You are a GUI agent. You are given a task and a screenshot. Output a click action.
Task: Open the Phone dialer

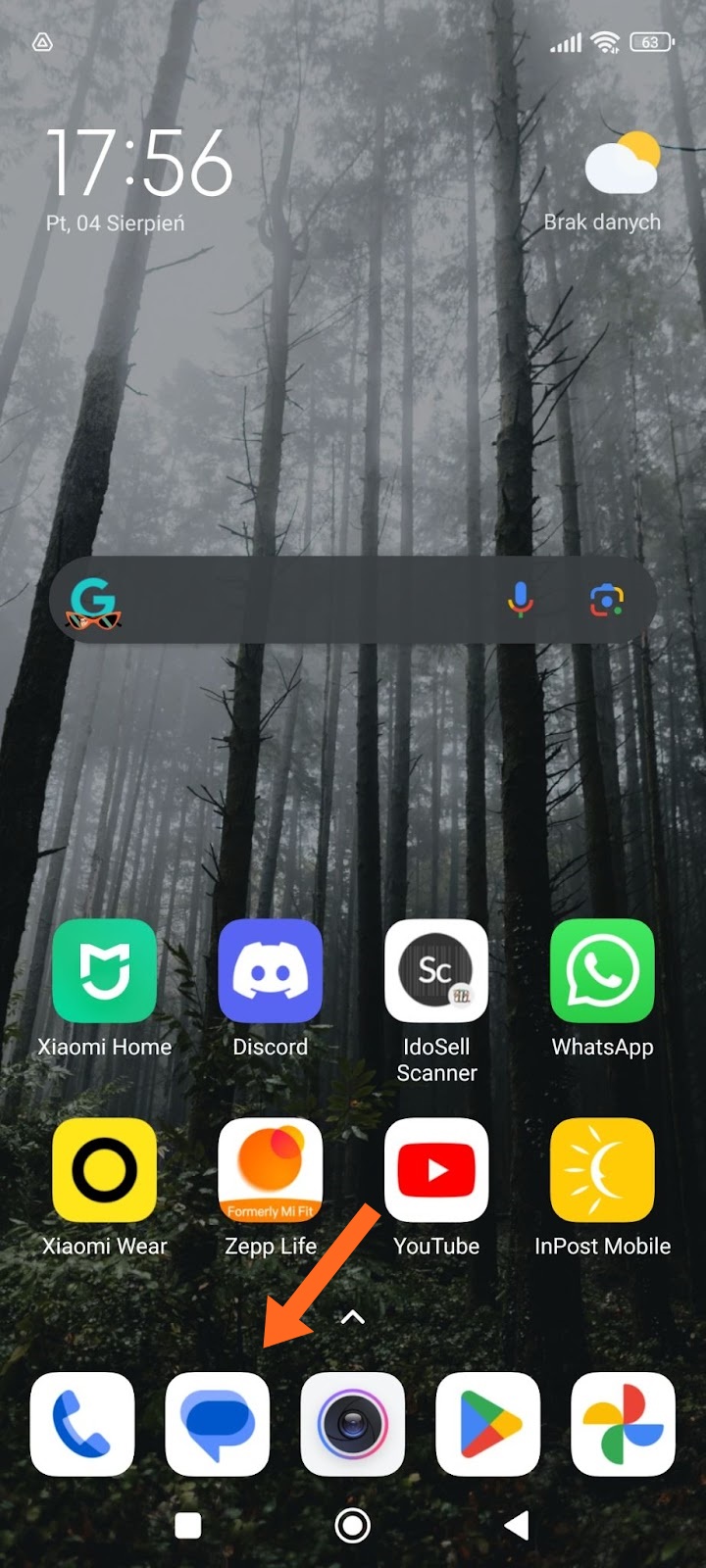82,1424
